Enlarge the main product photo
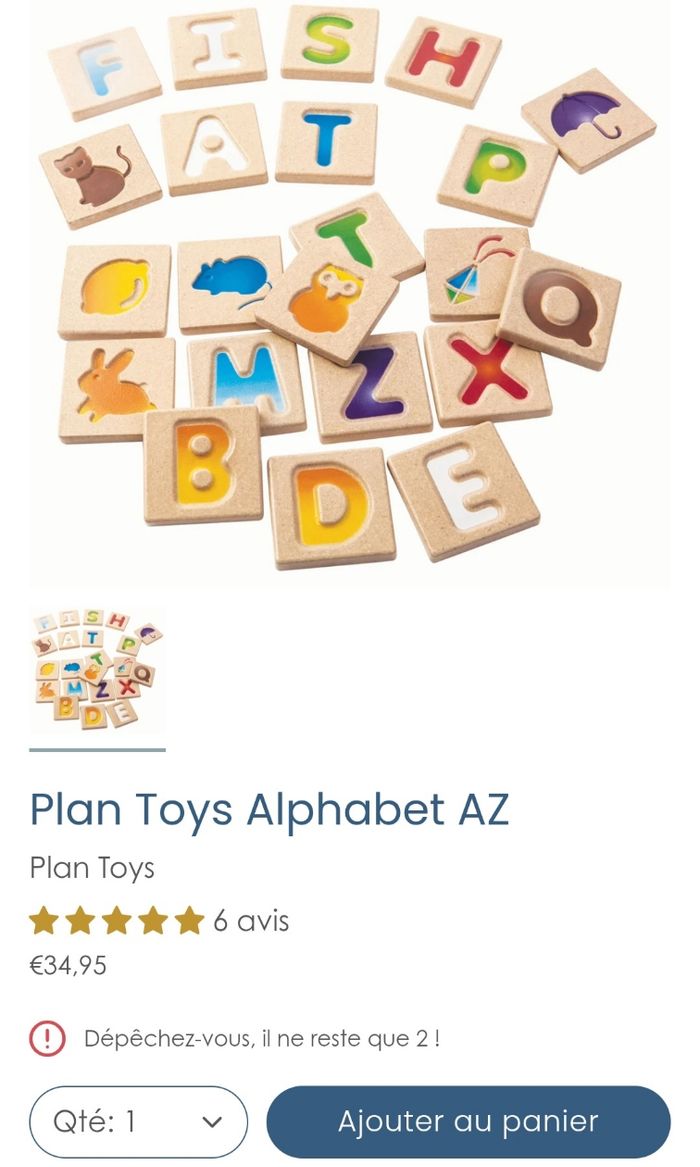The image size is (700, 1167). pos(350,292)
